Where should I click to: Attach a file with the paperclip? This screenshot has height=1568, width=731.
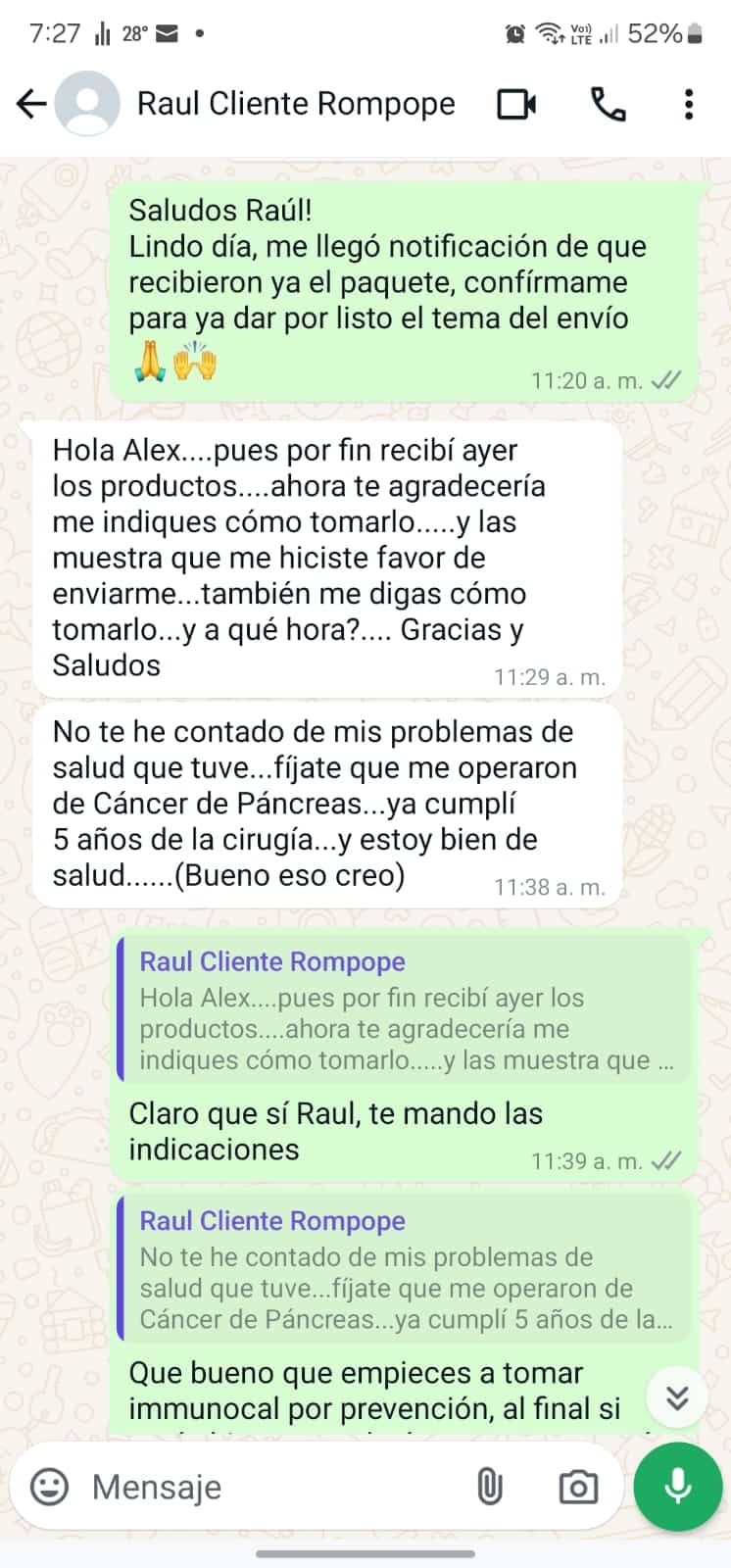[x=489, y=1487]
